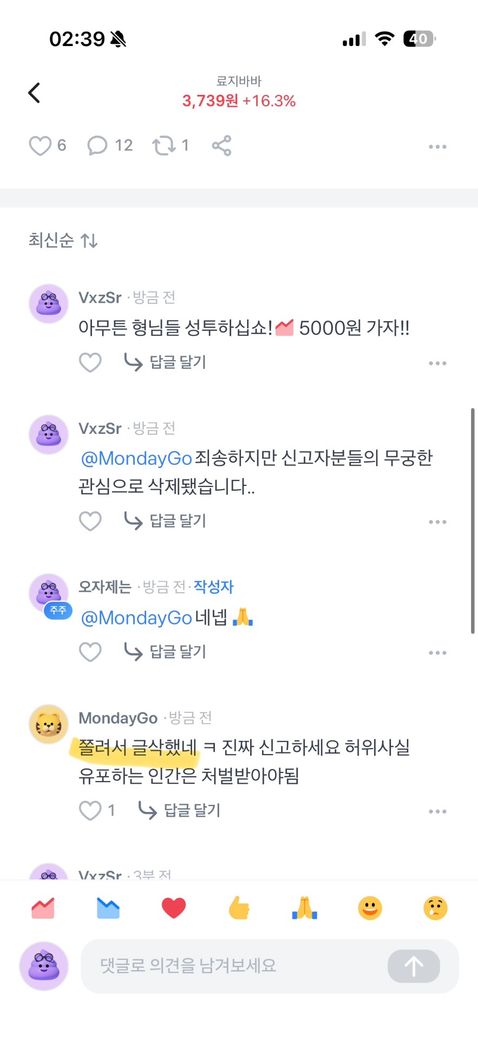Viewport: 478px width, 1040px height.
Task: Send the comment with the arrow button
Action: [x=414, y=966]
